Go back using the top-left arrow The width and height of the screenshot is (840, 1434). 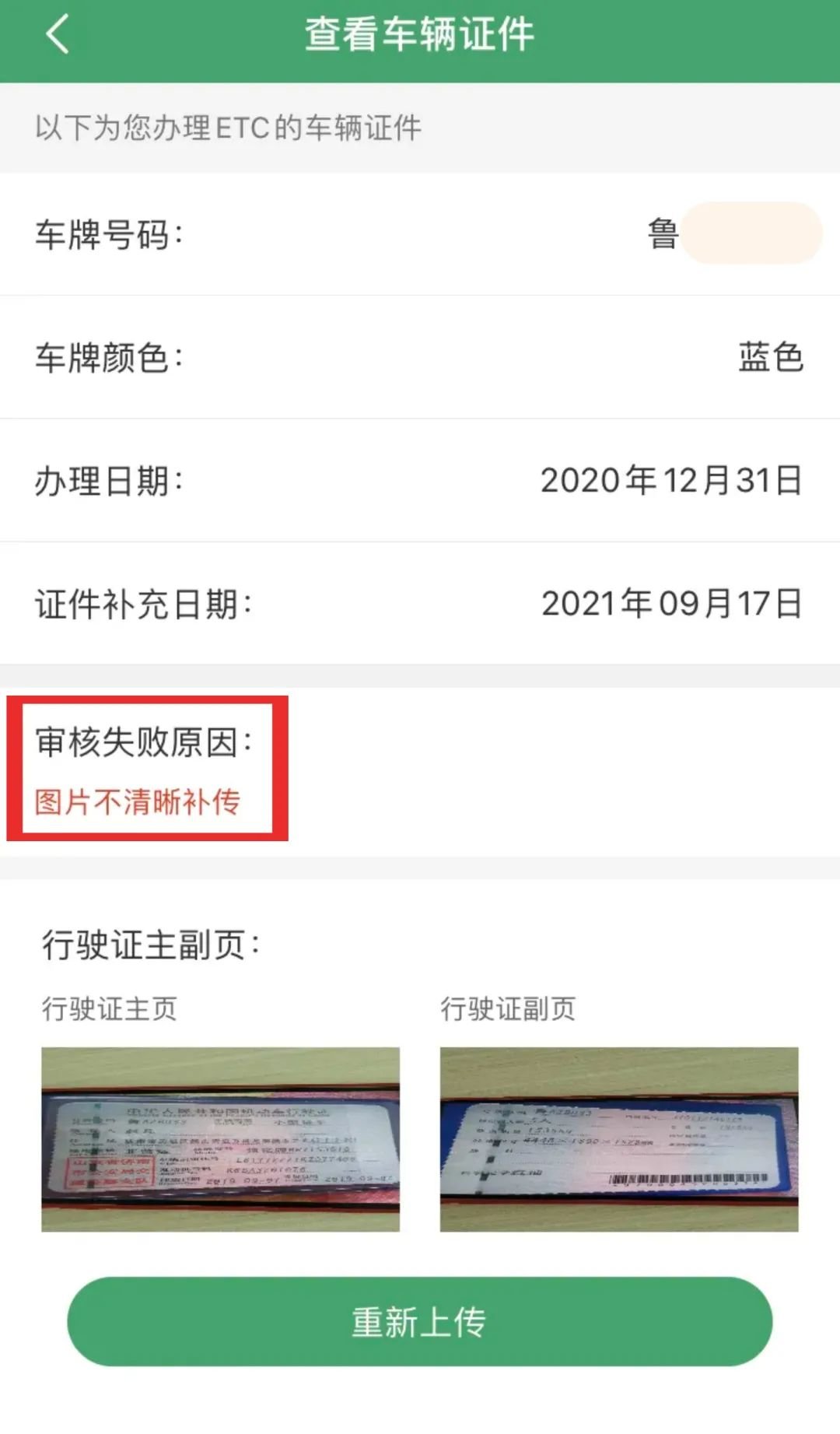[x=58, y=35]
